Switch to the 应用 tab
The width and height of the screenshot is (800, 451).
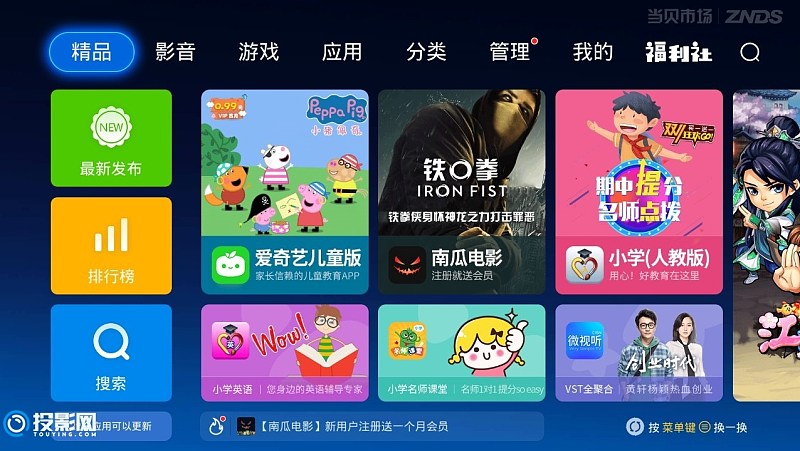pos(342,52)
